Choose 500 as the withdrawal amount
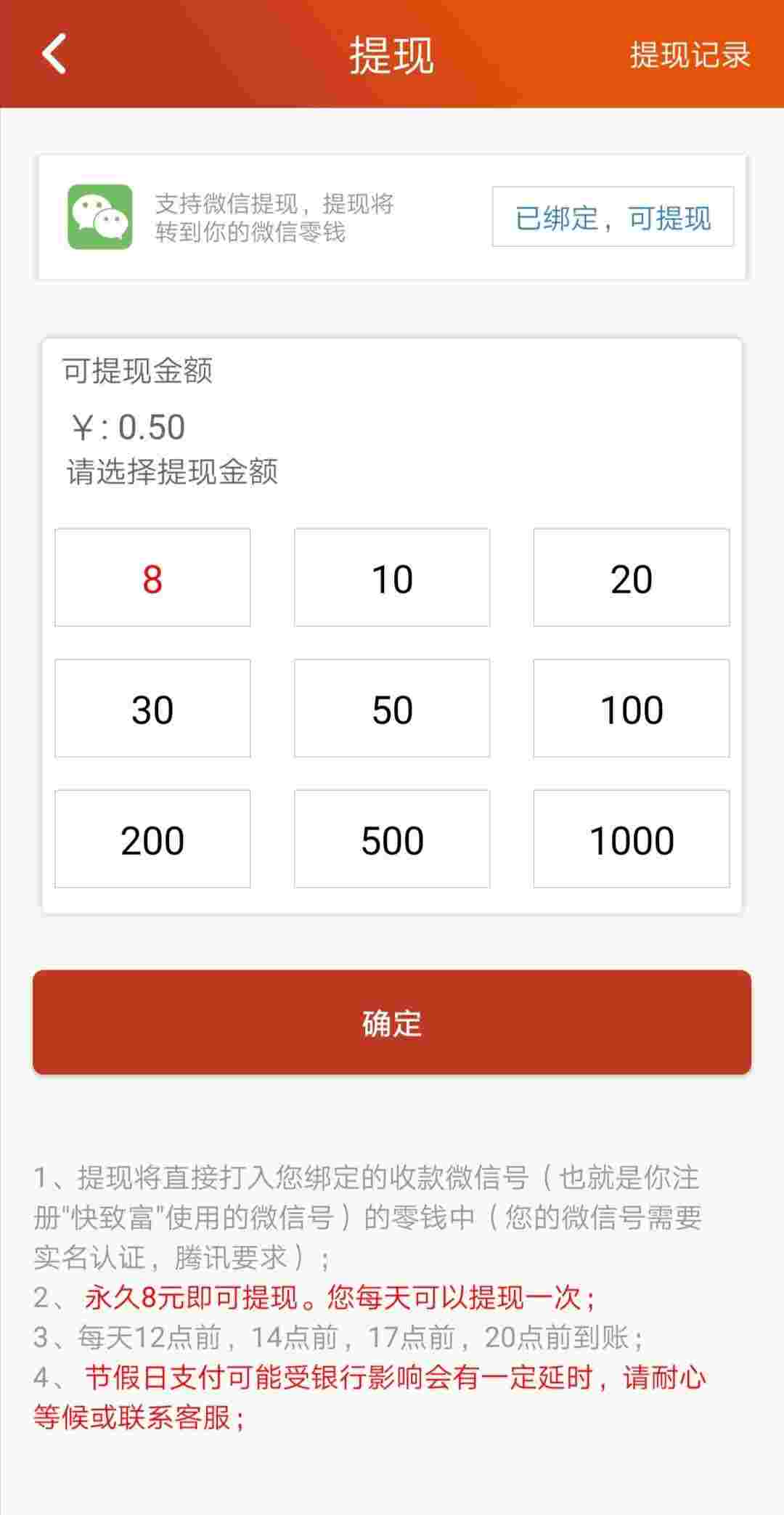Image resolution: width=784 pixels, height=1515 pixels. pos(392,839)
